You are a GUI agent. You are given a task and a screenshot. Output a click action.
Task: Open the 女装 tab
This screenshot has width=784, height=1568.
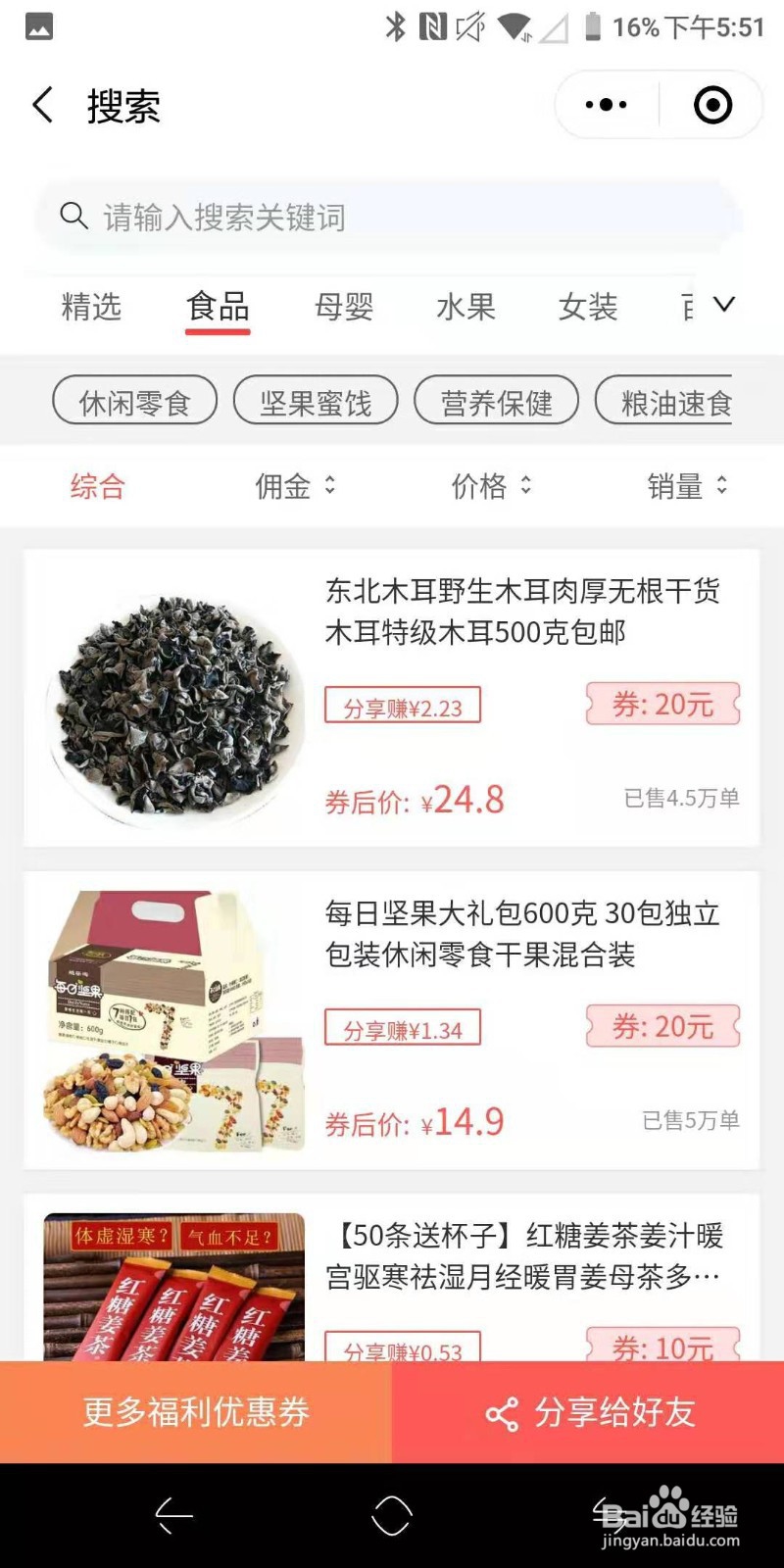pos(588,307)
